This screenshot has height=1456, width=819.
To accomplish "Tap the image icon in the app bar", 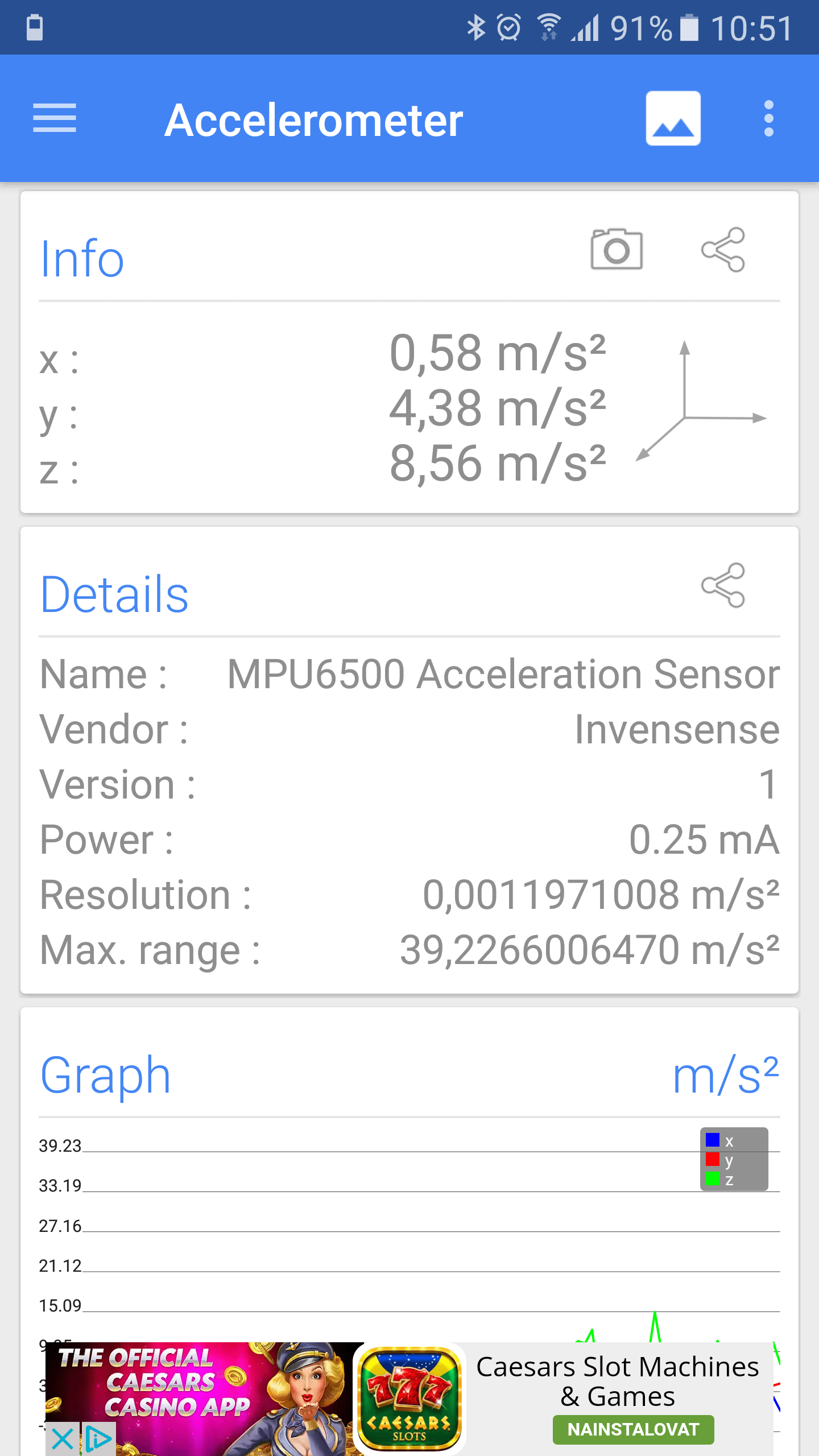I will (673, 118).
